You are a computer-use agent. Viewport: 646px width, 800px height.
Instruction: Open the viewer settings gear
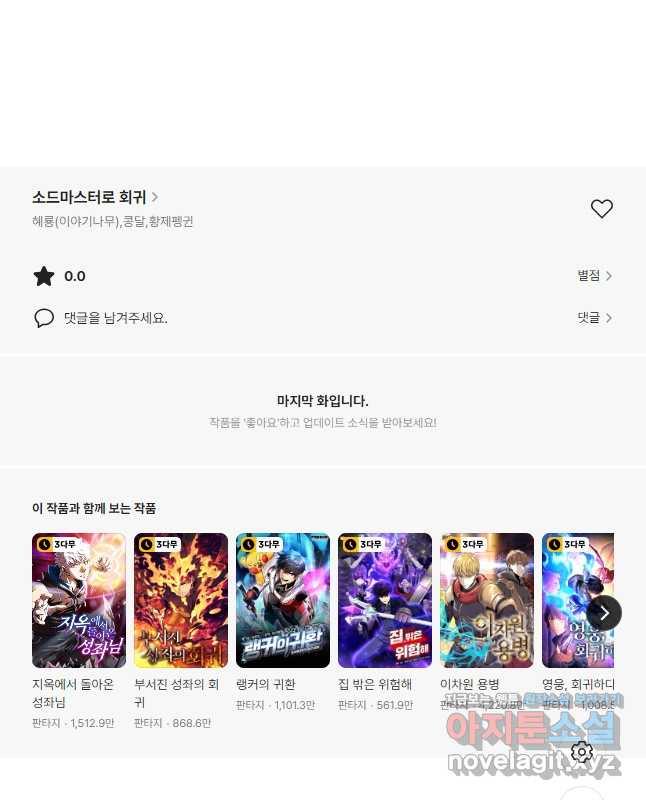(582, 752)
